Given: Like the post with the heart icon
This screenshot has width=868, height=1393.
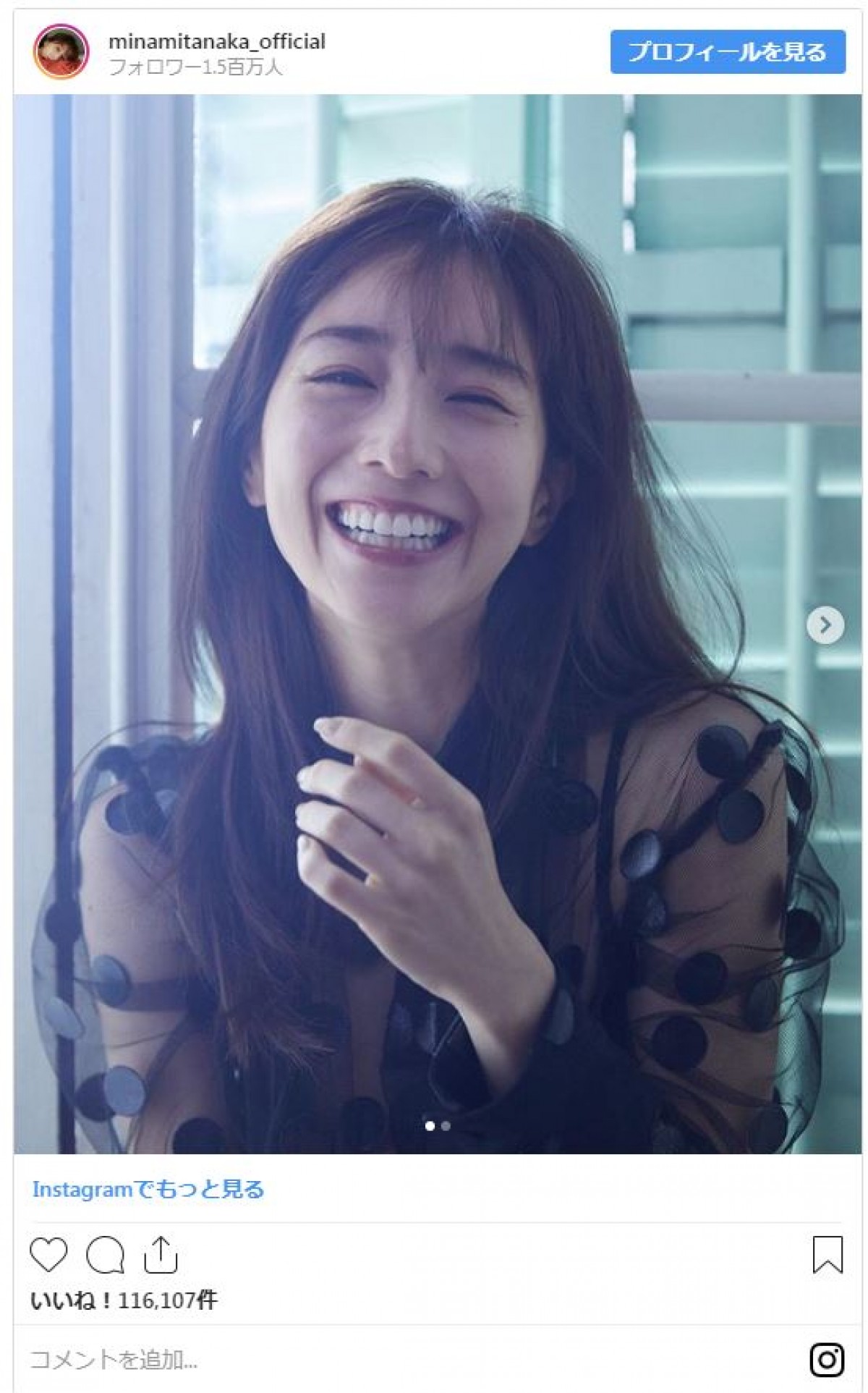Looking at the screenshot, I should tap(48, 1256).
